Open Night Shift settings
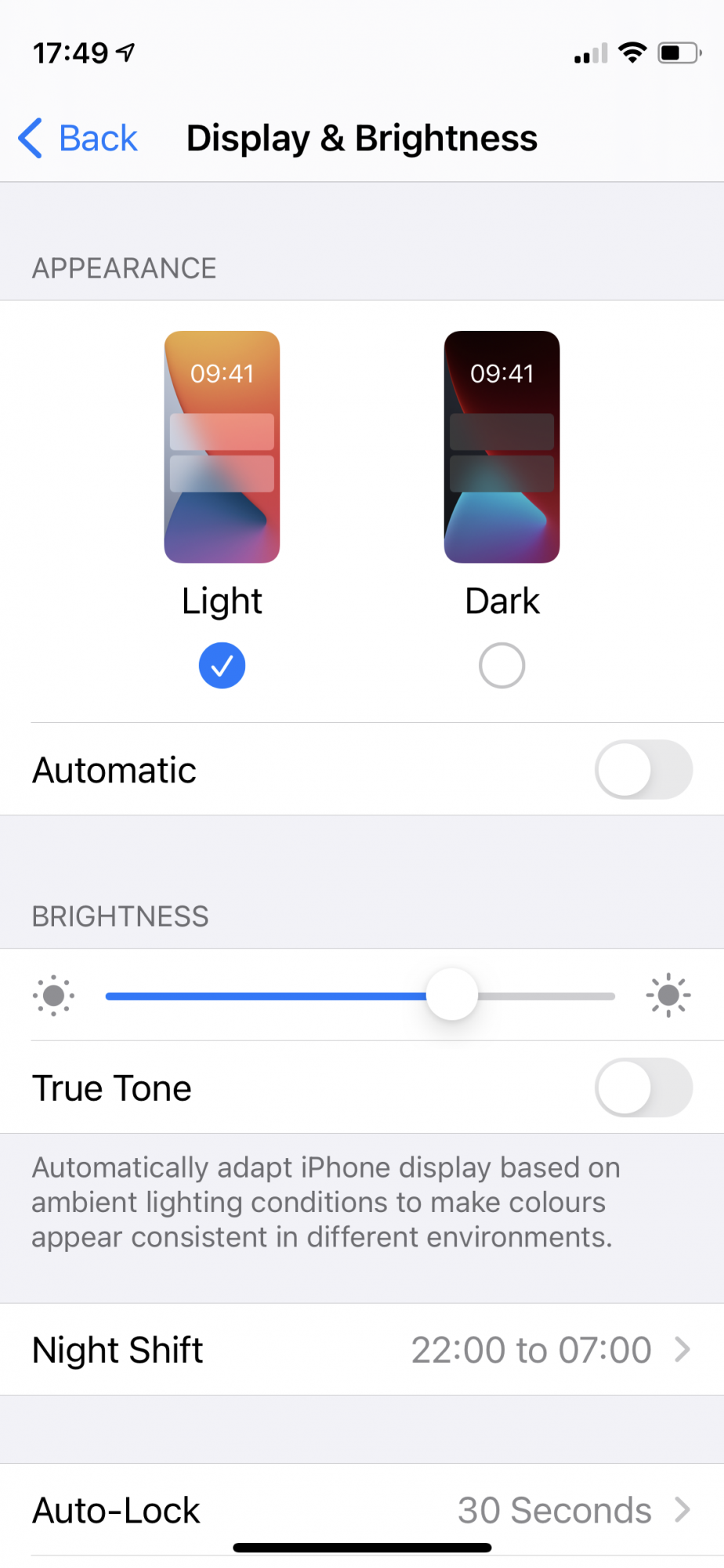 click(x=362, y=1350)
